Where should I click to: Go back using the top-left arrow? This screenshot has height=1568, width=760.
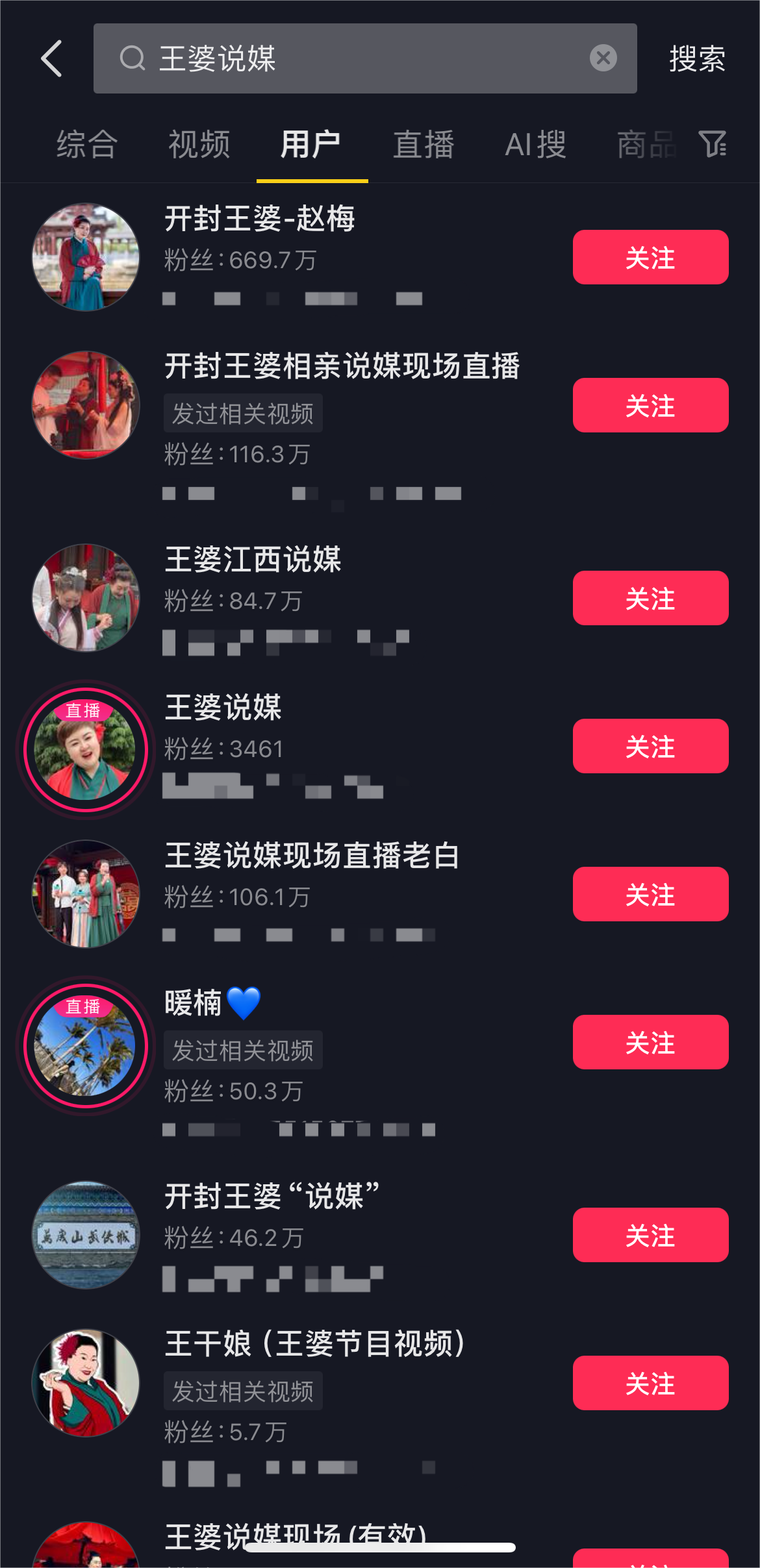[x=52, y=58]
